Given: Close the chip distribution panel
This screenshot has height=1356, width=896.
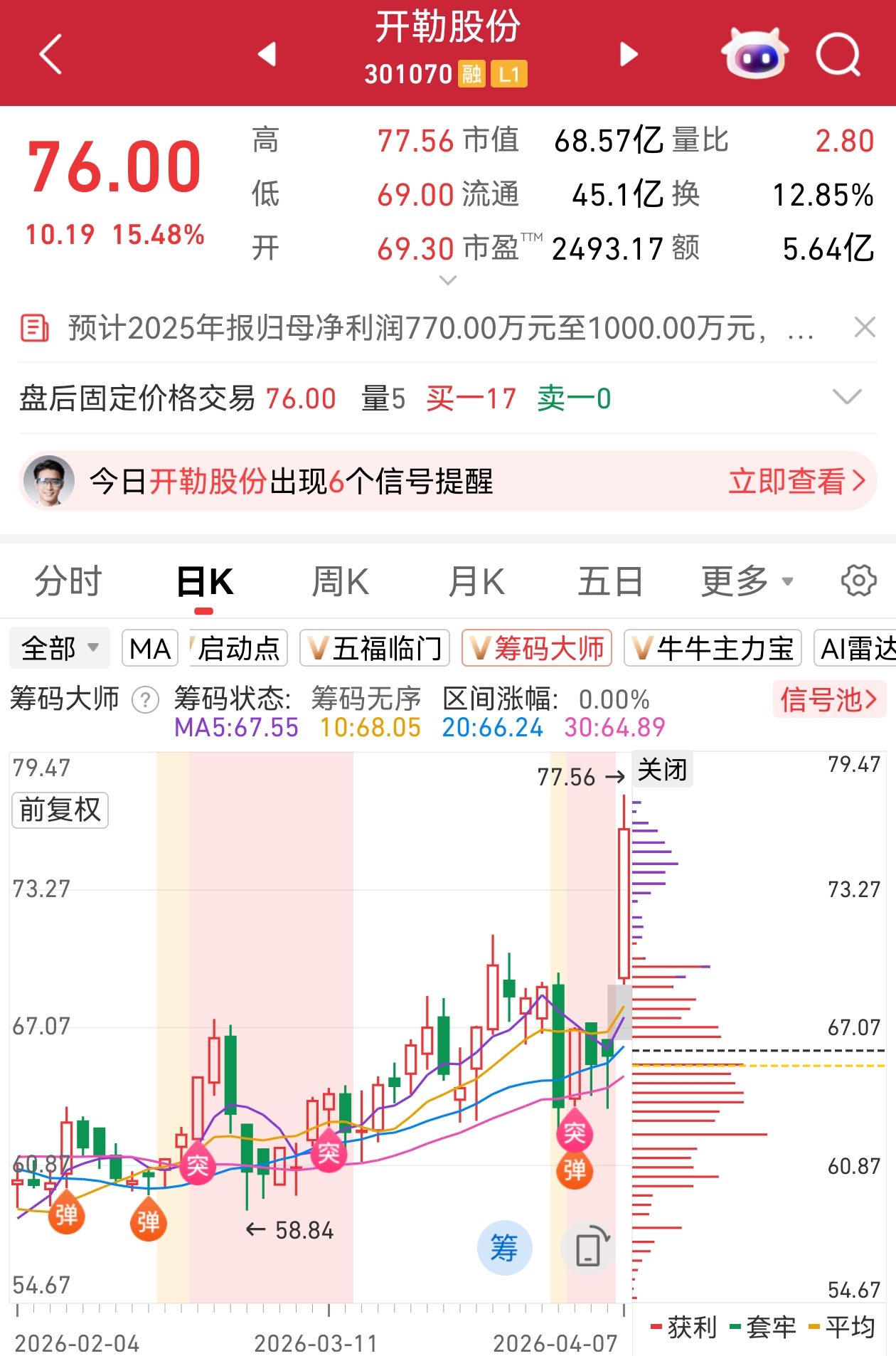Looking at the screenshot, I should tap(662, 770).
